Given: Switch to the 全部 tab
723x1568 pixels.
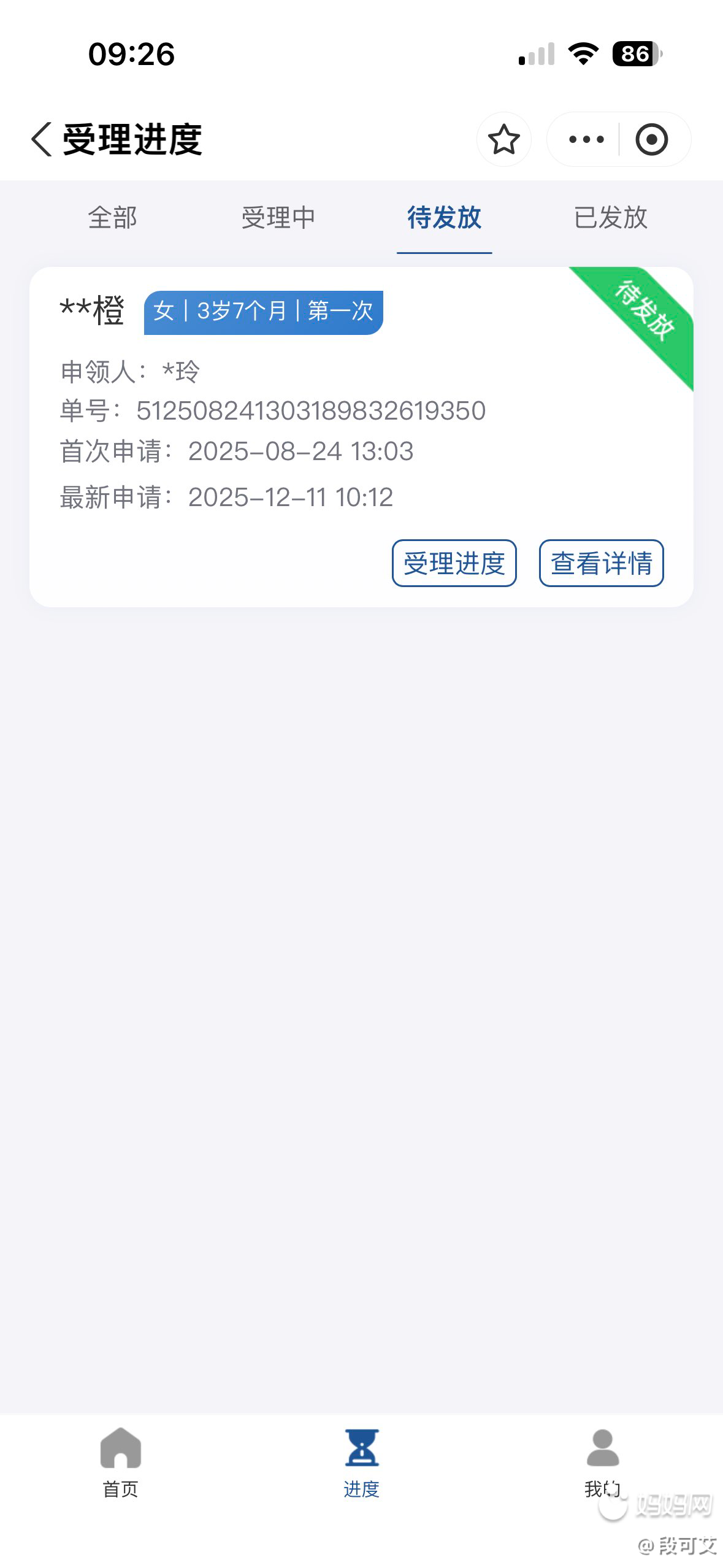Looking at the screenshot, I should (112, 218).
